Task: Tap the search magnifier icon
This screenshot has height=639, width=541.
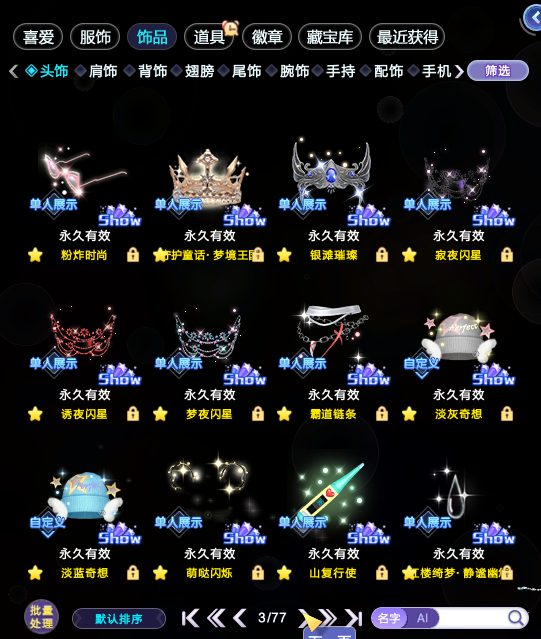Action: point(516,618)
